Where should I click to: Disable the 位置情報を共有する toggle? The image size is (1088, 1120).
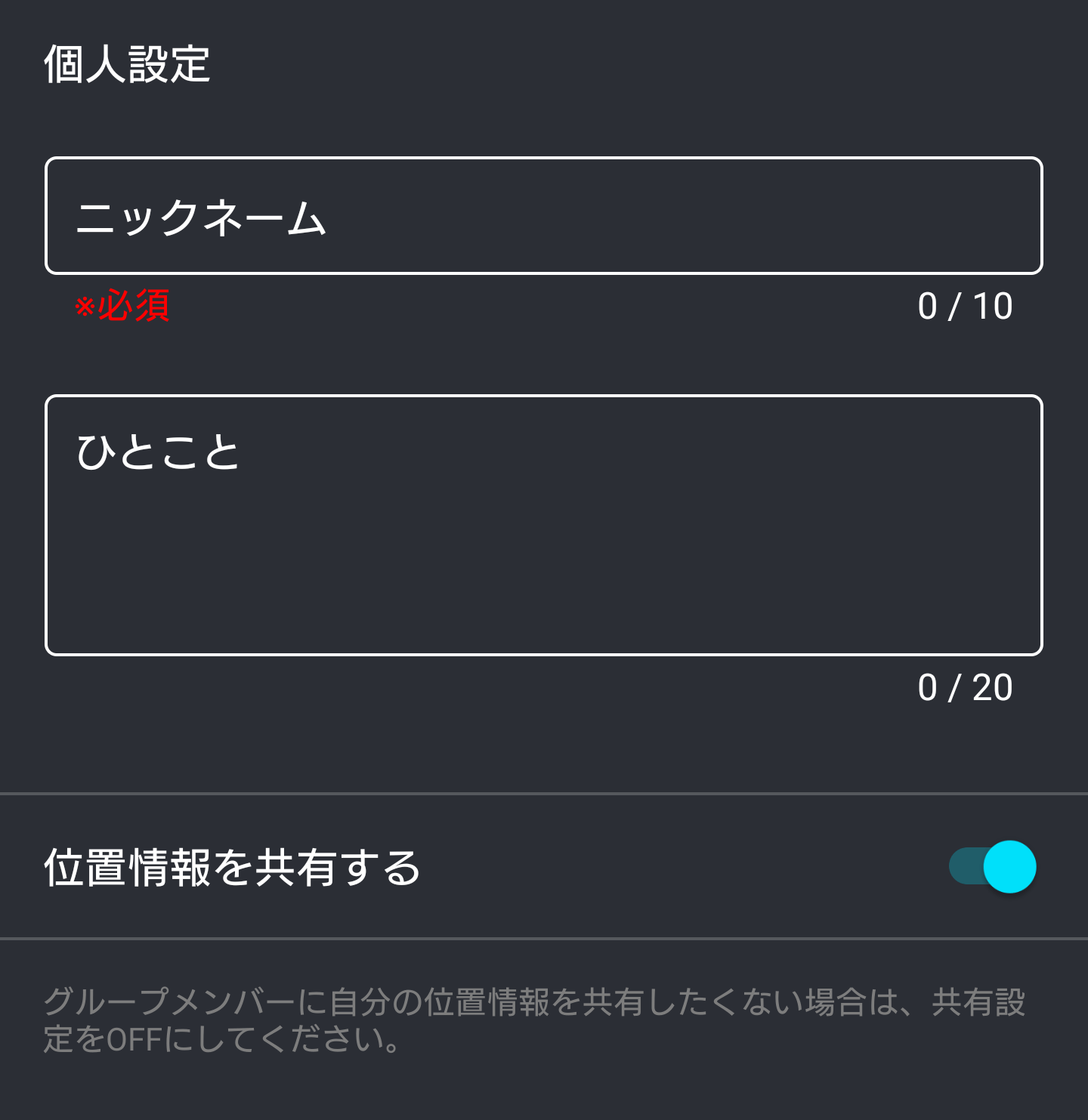click(993, 866)
